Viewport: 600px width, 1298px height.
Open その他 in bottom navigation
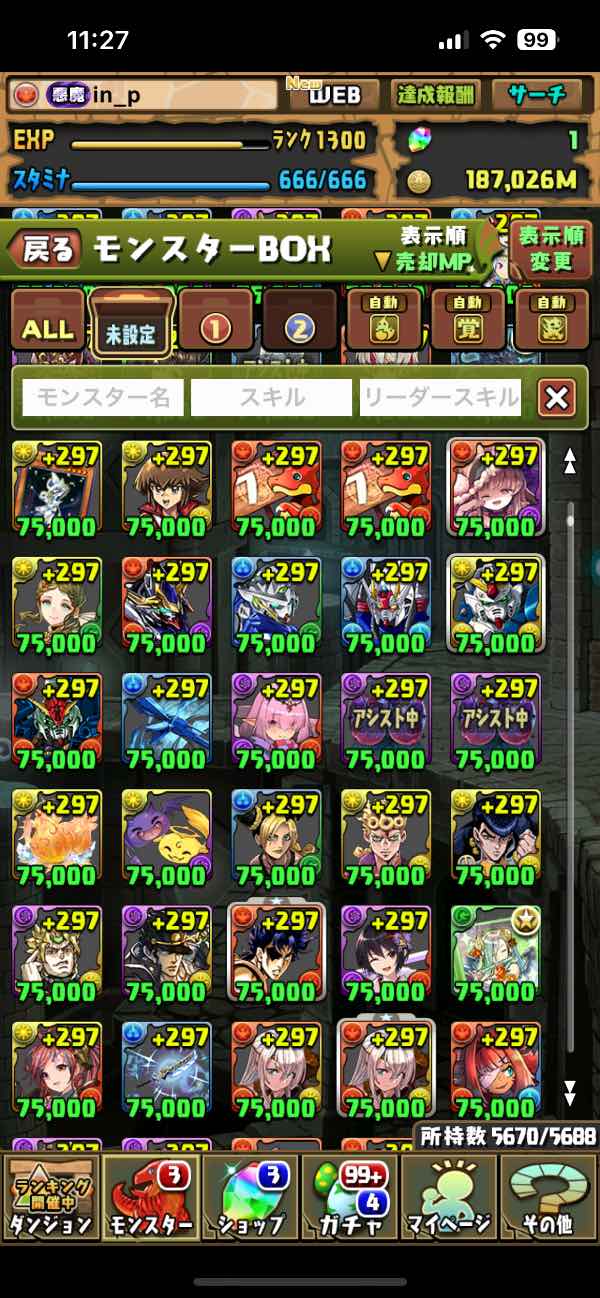(549, 1198)
